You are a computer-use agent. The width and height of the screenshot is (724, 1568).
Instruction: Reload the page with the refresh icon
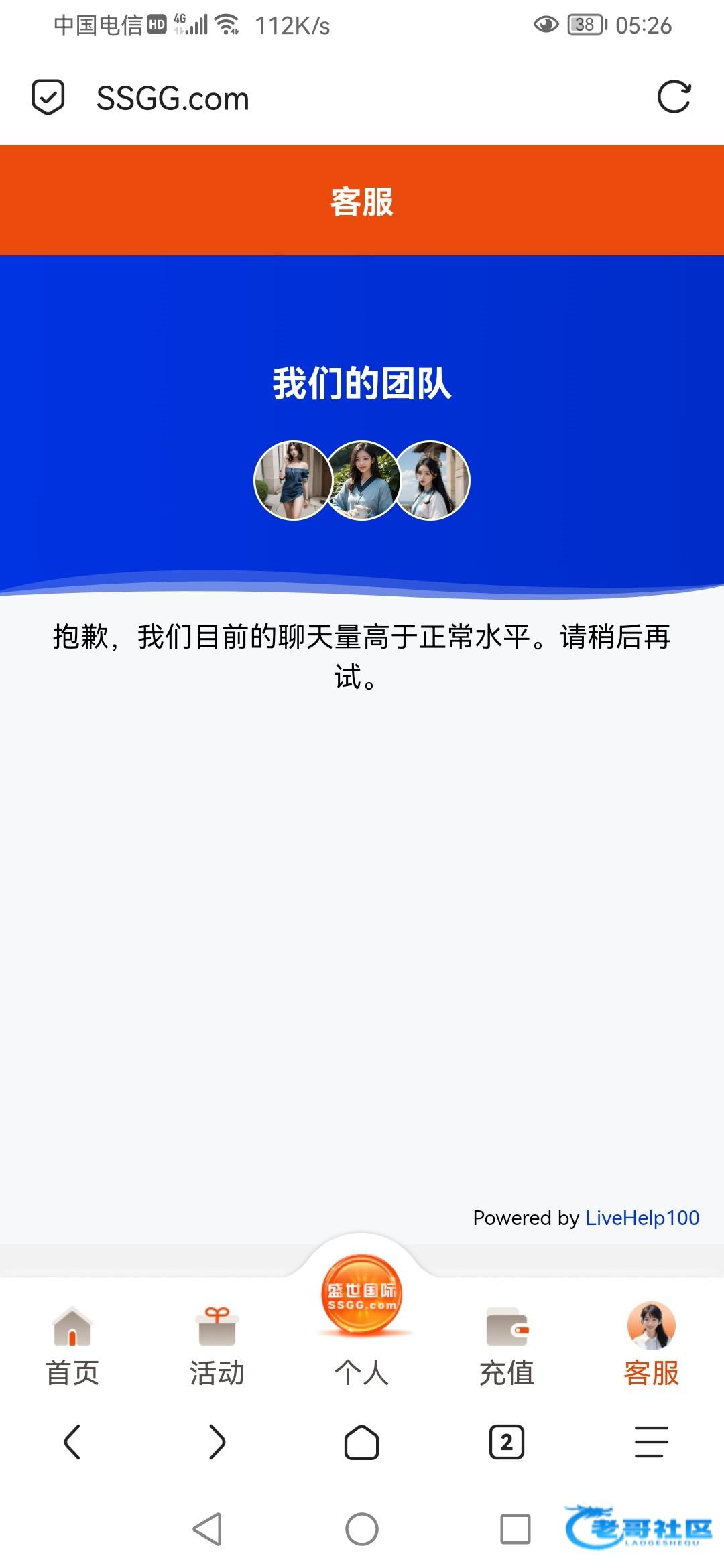(x=674, y=98)
